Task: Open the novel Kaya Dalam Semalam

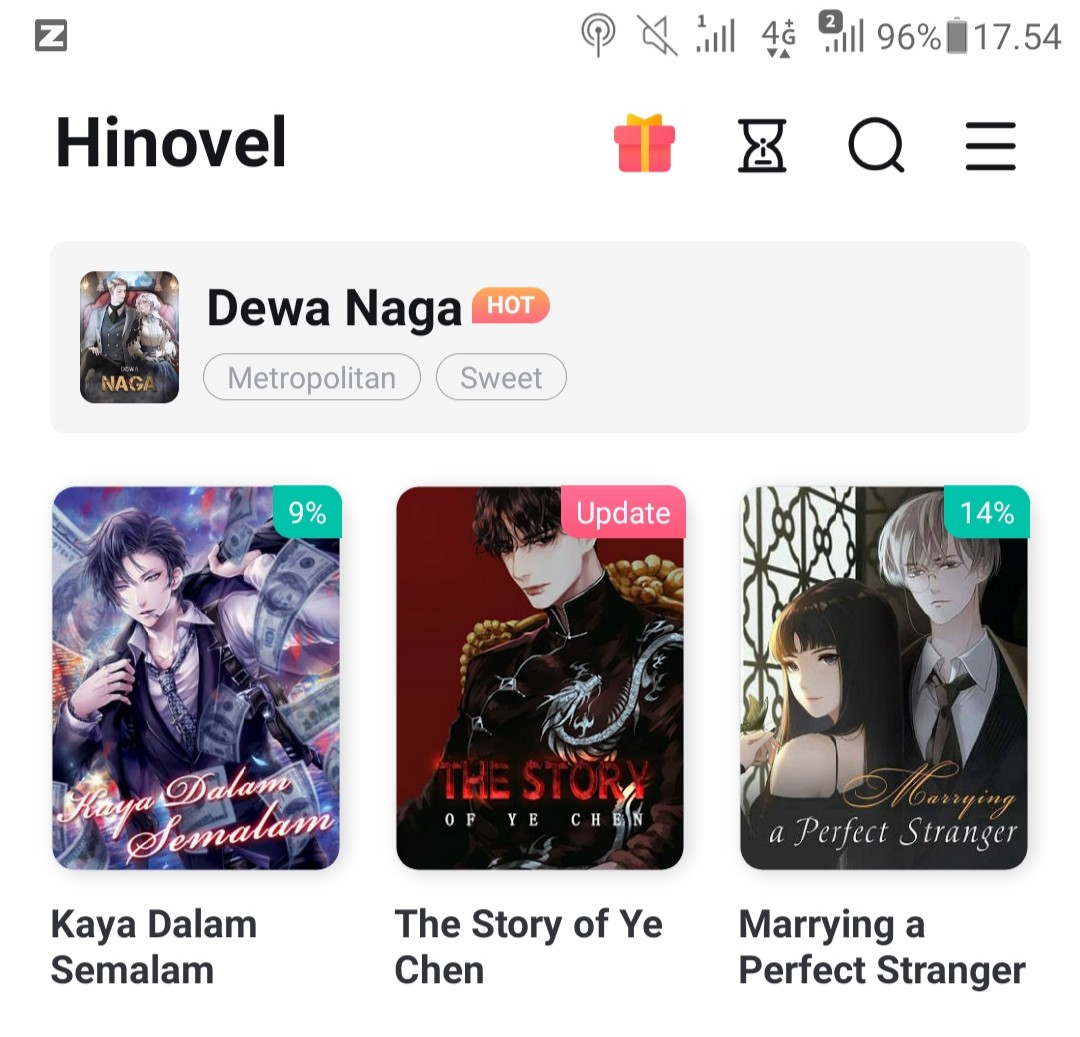Action: tap(196, 677)
